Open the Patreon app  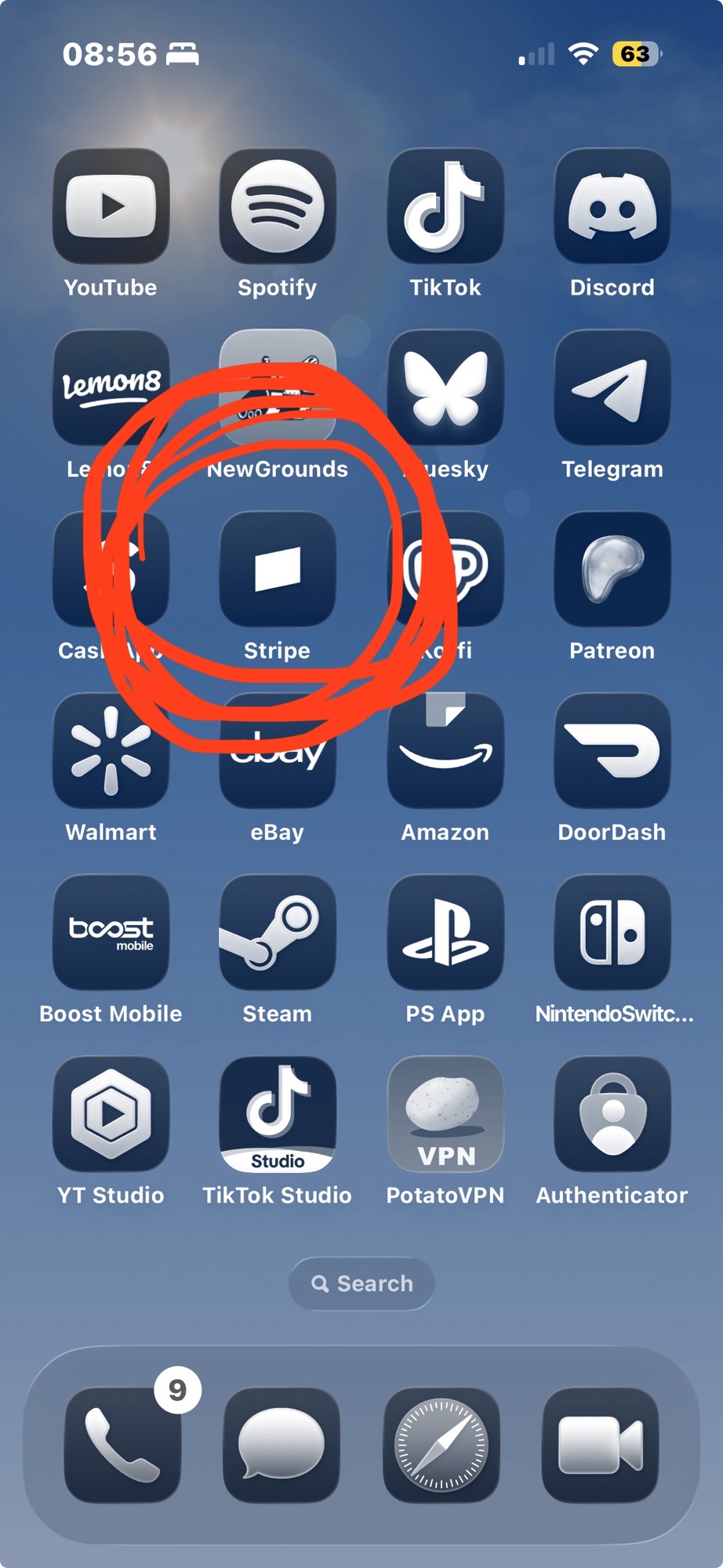[612, 570]
